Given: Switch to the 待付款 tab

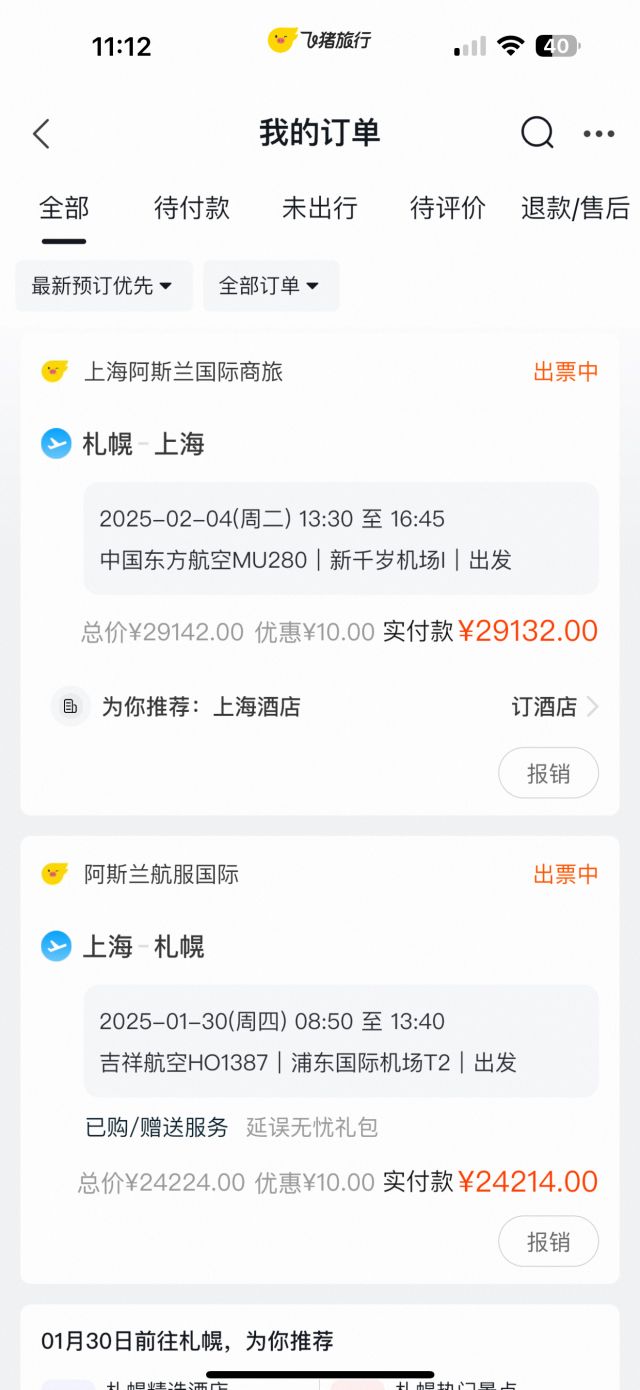Looking at the screenshot, I should point(192,208).
